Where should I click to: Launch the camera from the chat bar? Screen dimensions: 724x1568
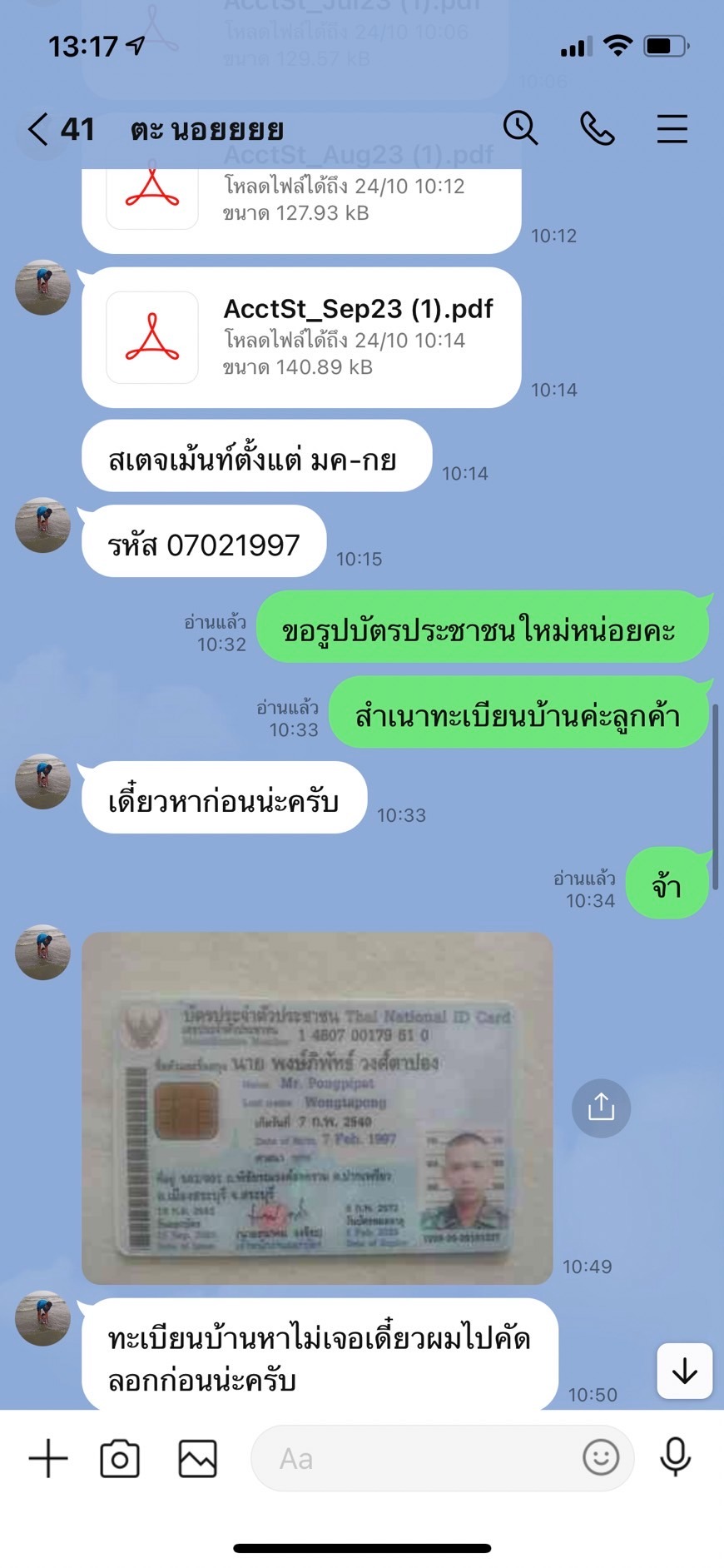click(120, 1458)
